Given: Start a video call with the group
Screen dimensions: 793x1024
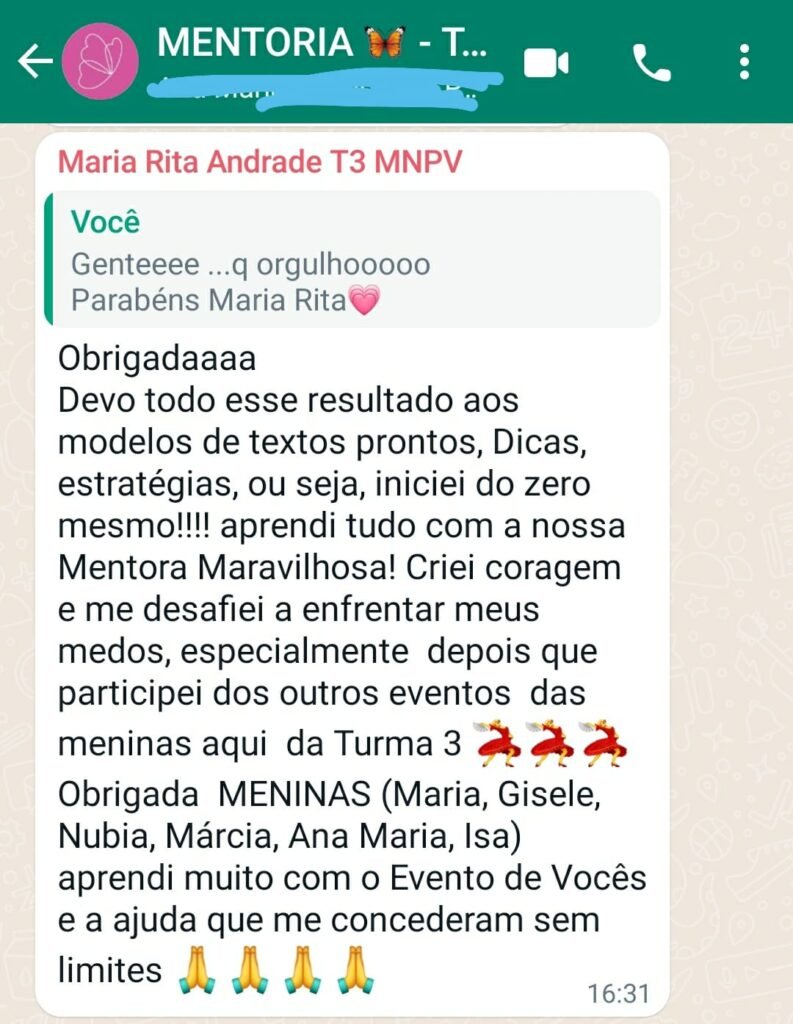Looking at the screenshot, I should pyautogui.click(x=546, y=63).
